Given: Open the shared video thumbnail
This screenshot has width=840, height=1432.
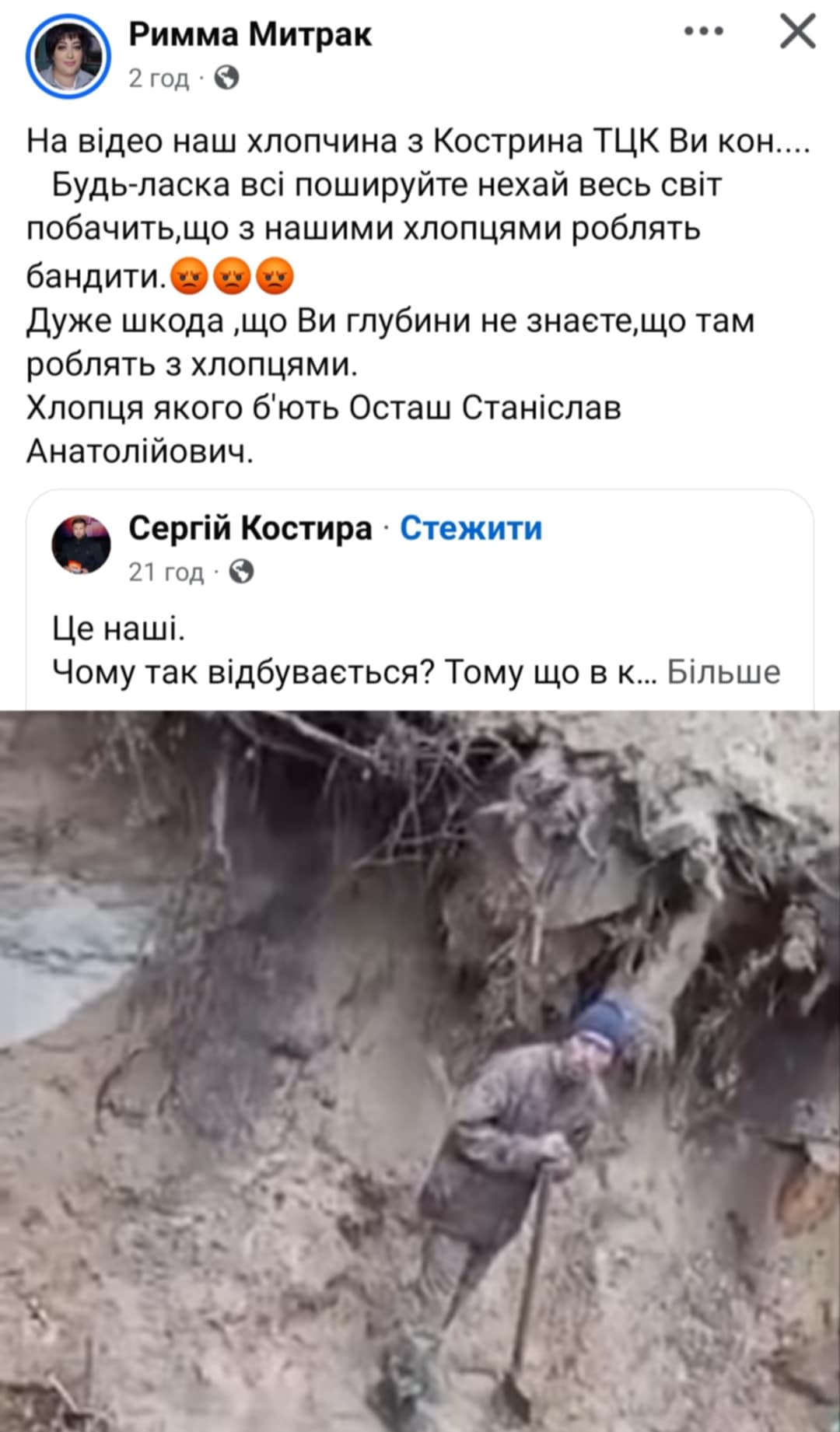Looking at the screenshot, I should tap(420, 1070).
